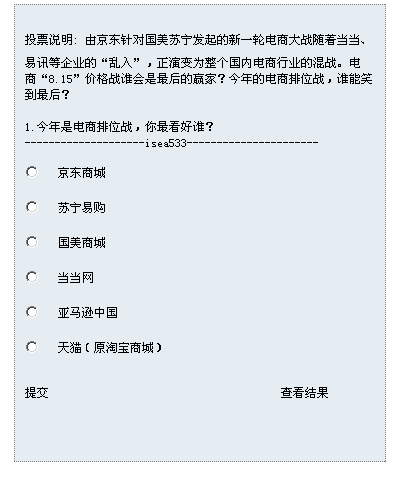Open 查看结果 to view results

coord(304,393)
